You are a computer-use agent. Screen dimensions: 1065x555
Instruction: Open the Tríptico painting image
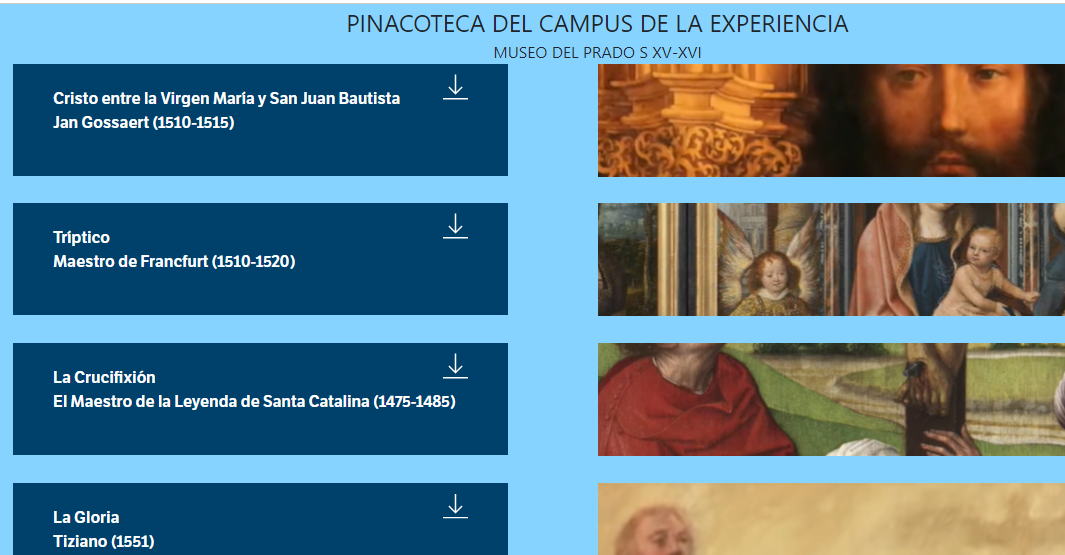830,259
